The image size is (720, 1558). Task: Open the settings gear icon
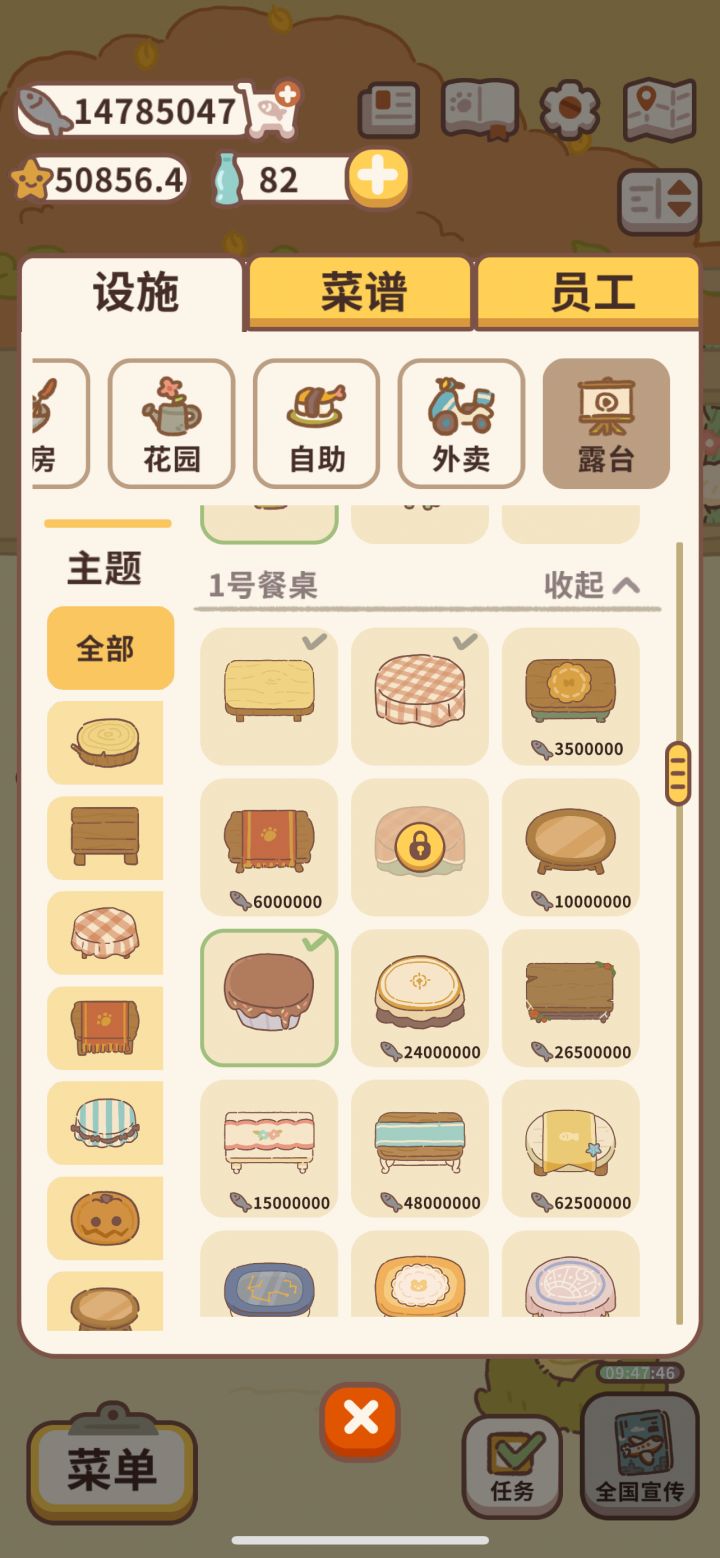(x=569, y=111)
